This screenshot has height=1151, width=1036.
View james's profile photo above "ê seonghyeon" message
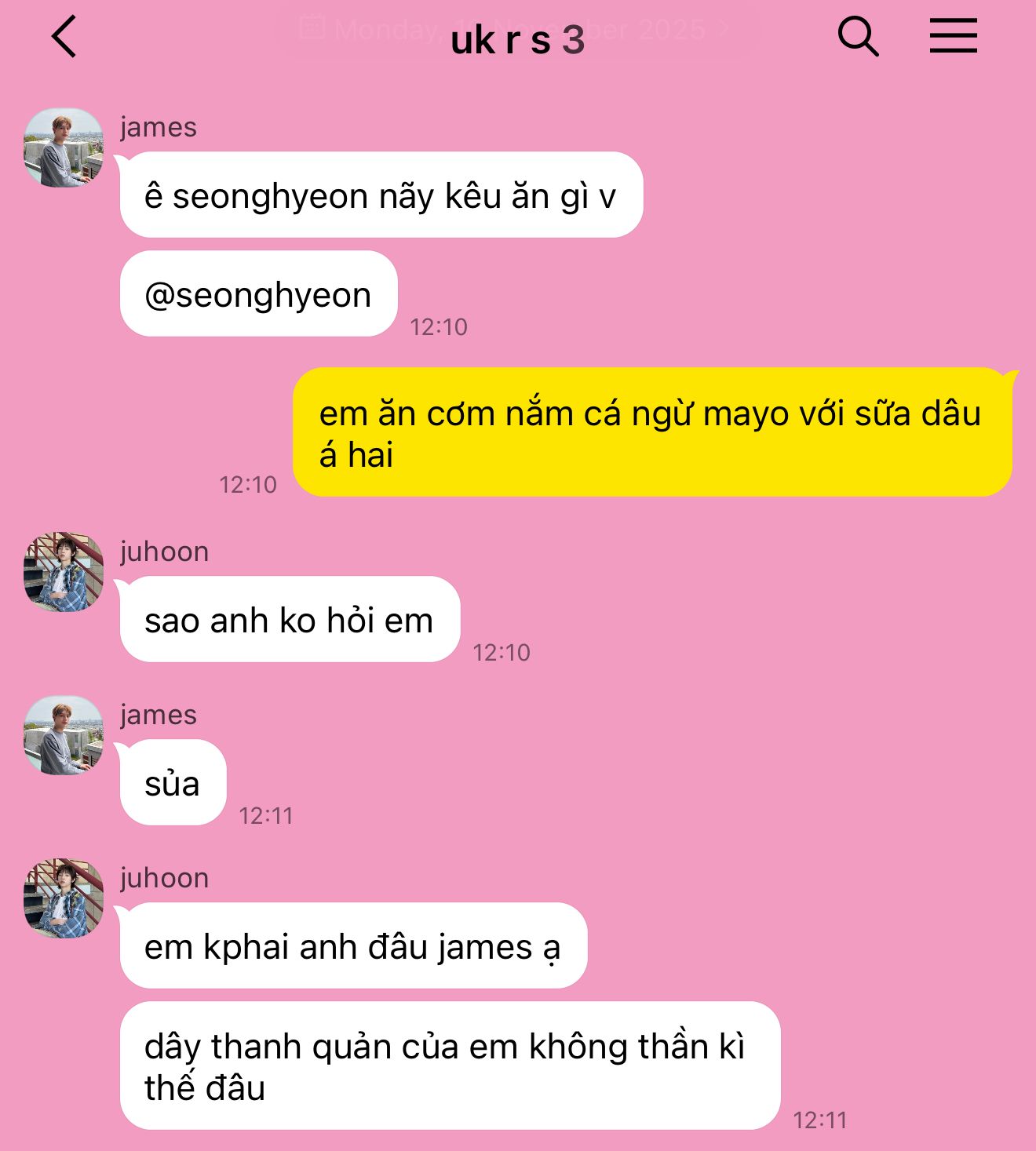click(64, 148)
